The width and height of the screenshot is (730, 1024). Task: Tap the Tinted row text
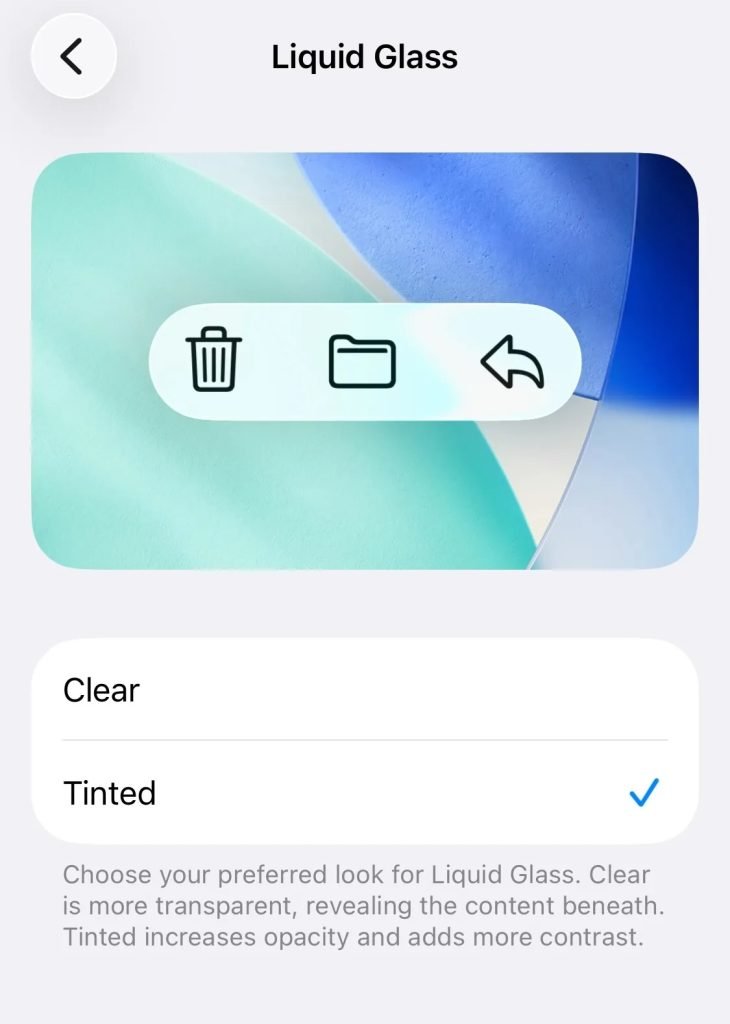click(110, 794)
